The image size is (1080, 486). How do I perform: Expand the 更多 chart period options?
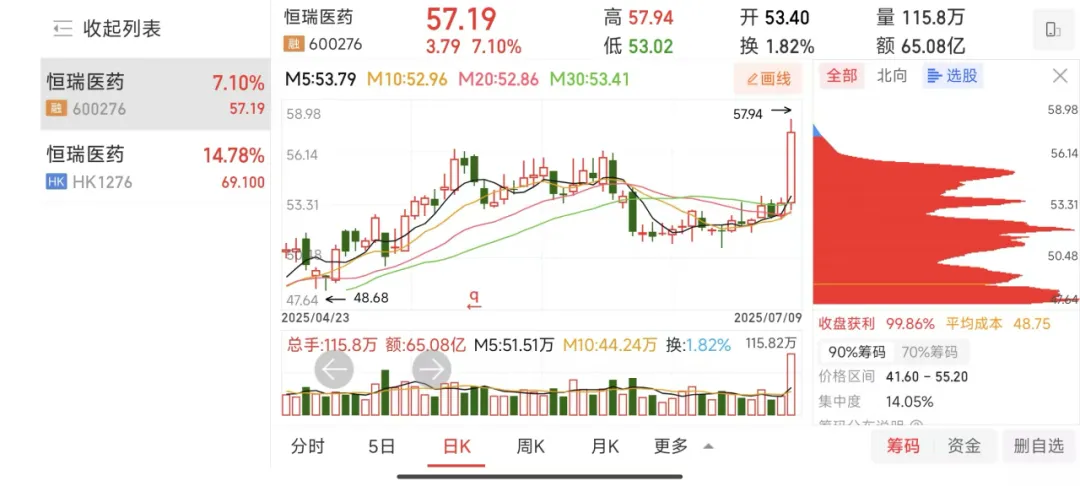pyautogui.click(x=683, y=446)
